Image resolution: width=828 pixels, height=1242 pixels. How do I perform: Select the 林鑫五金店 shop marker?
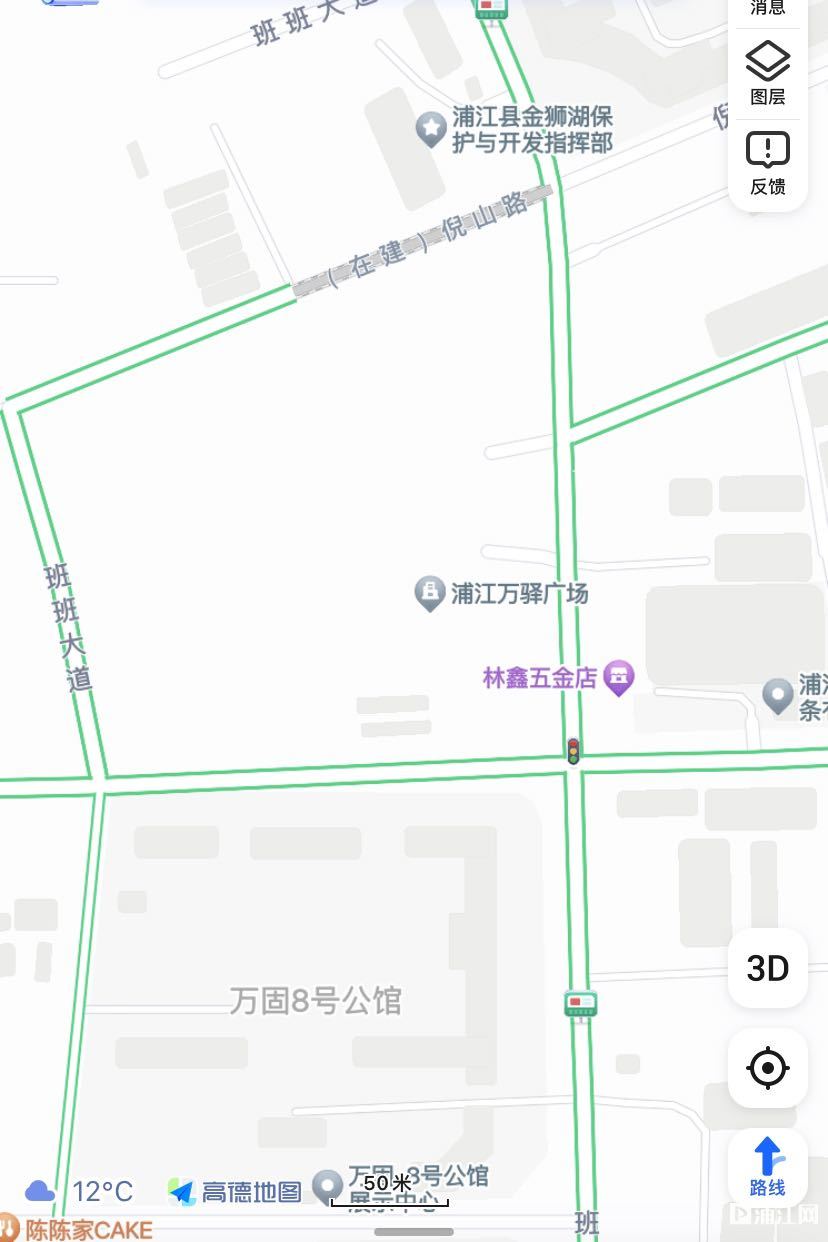(x=619, y=678)
